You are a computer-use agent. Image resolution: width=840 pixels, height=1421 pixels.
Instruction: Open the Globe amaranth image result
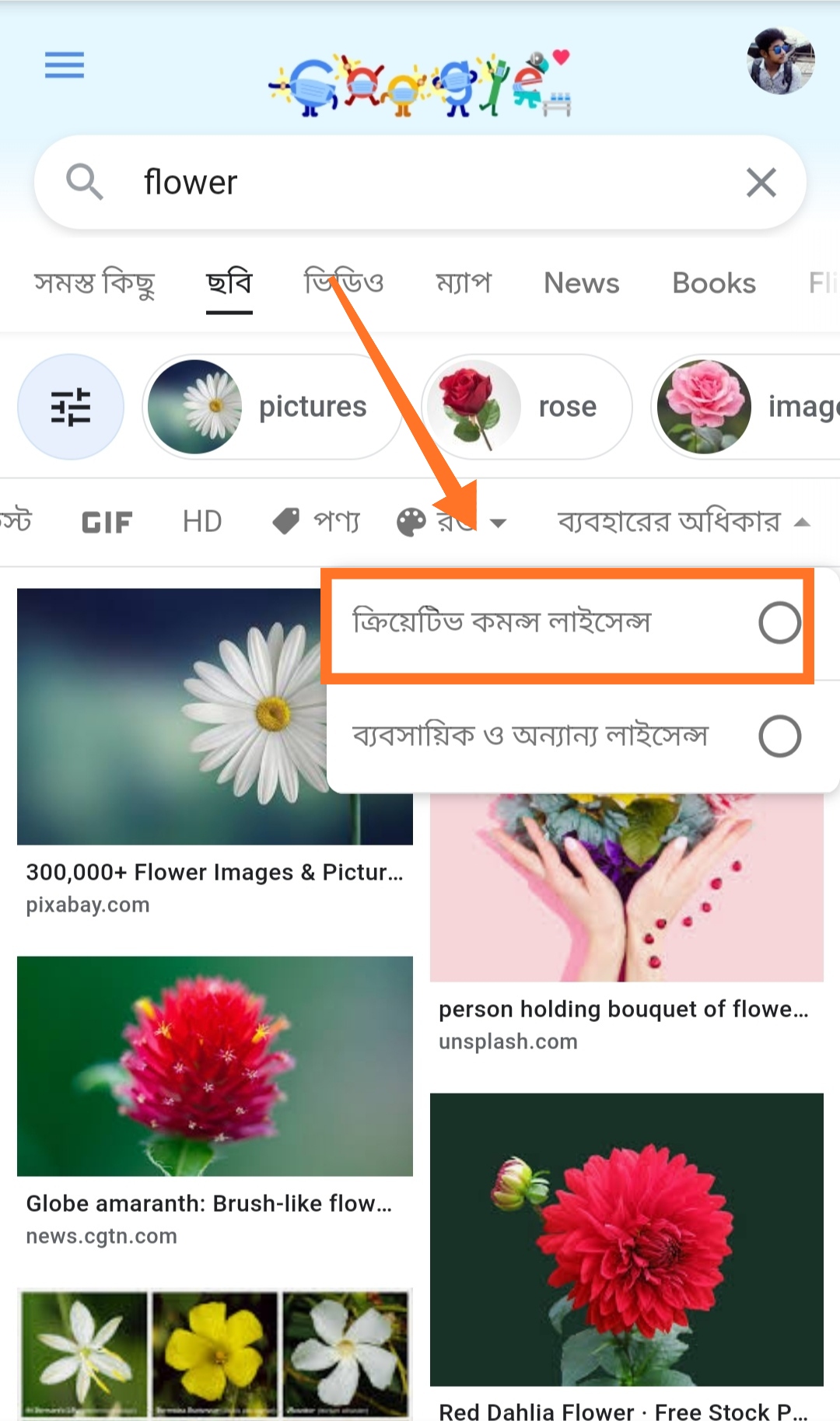pyautogui.click(x=215, y=1066)
